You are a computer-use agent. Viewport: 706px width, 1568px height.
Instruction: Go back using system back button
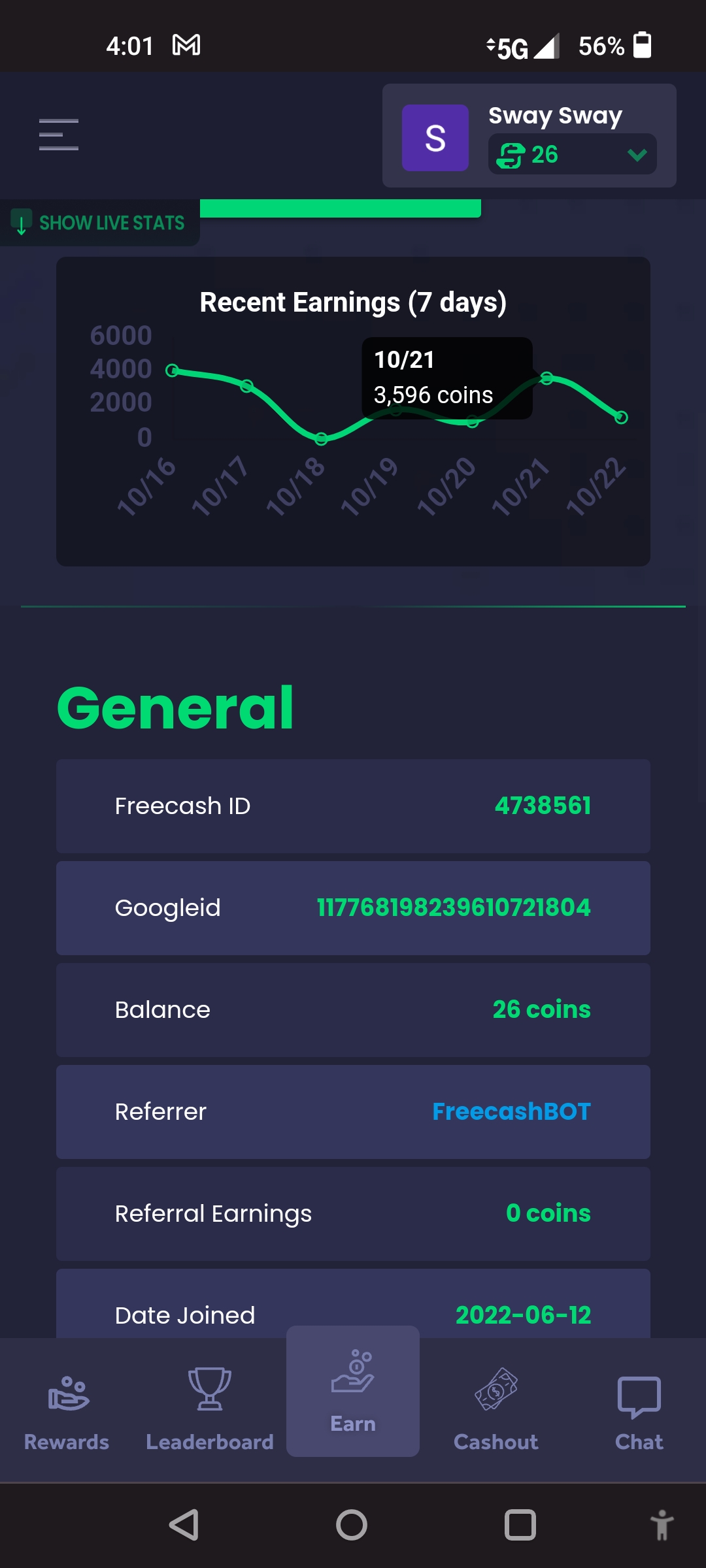tap(184, 1525)
